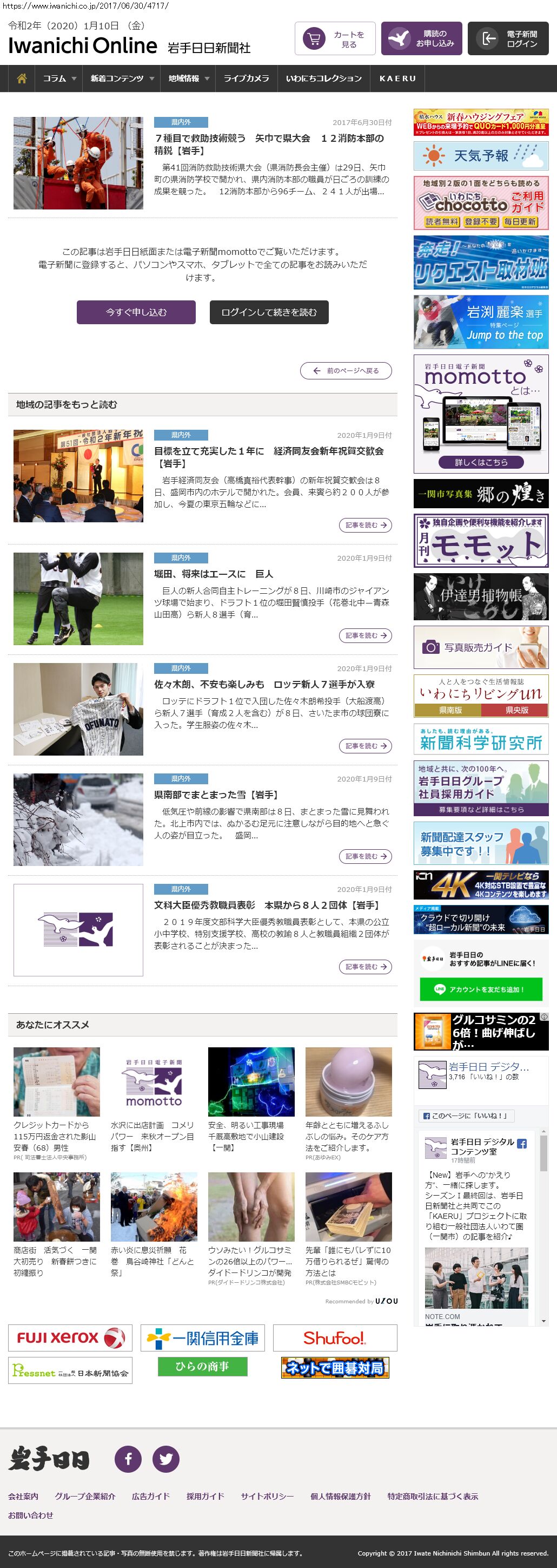557x1568 pixels.
Task: Expand the 地域情報 menu
Action: (x=189, y=78)
